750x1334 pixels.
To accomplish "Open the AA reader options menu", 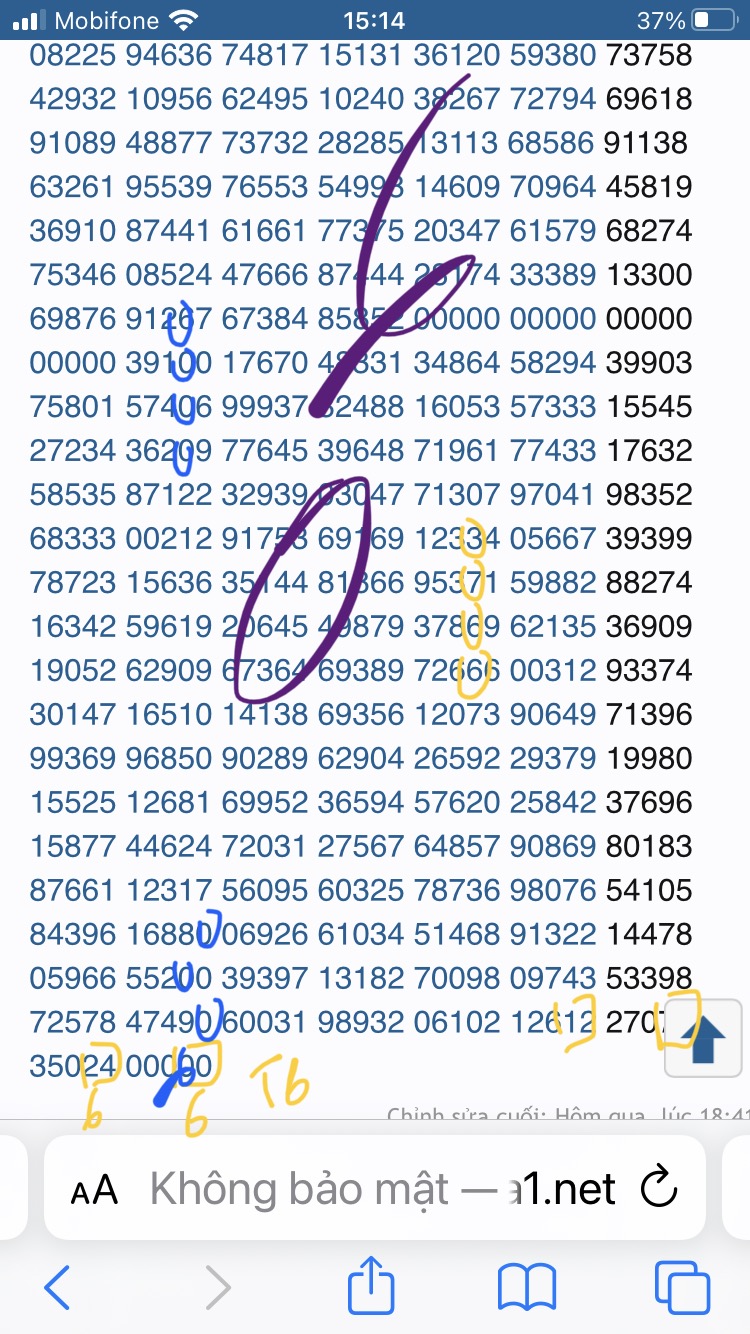I will coord(95,1190).
